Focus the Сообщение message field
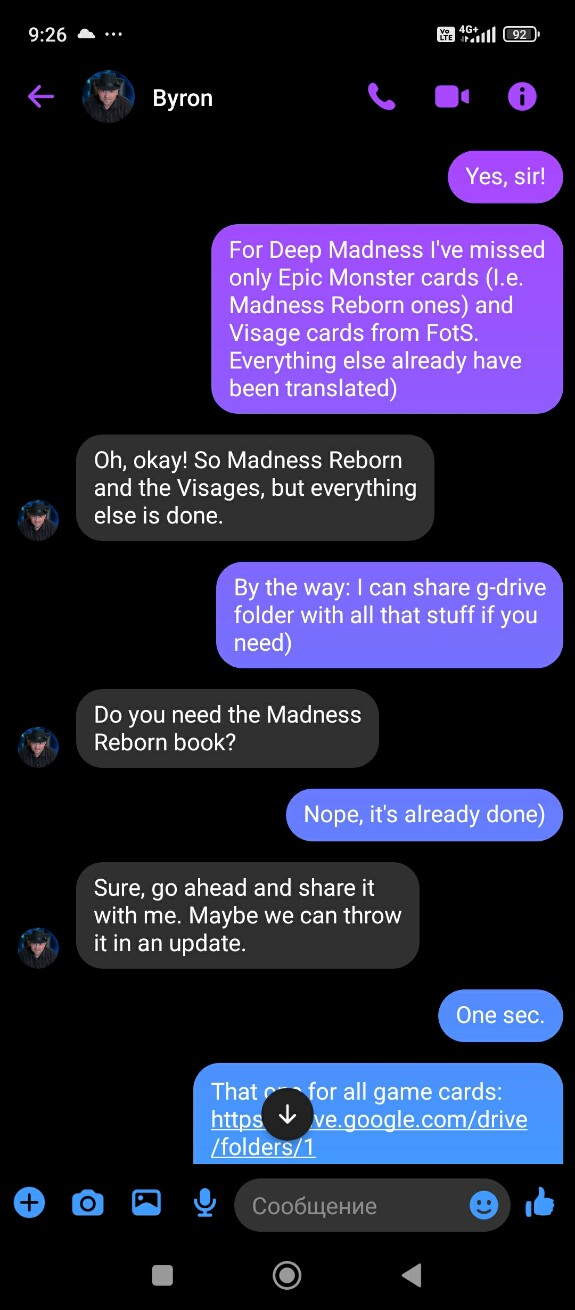Screen dimensions: 575x1310 coord(355,1205)
